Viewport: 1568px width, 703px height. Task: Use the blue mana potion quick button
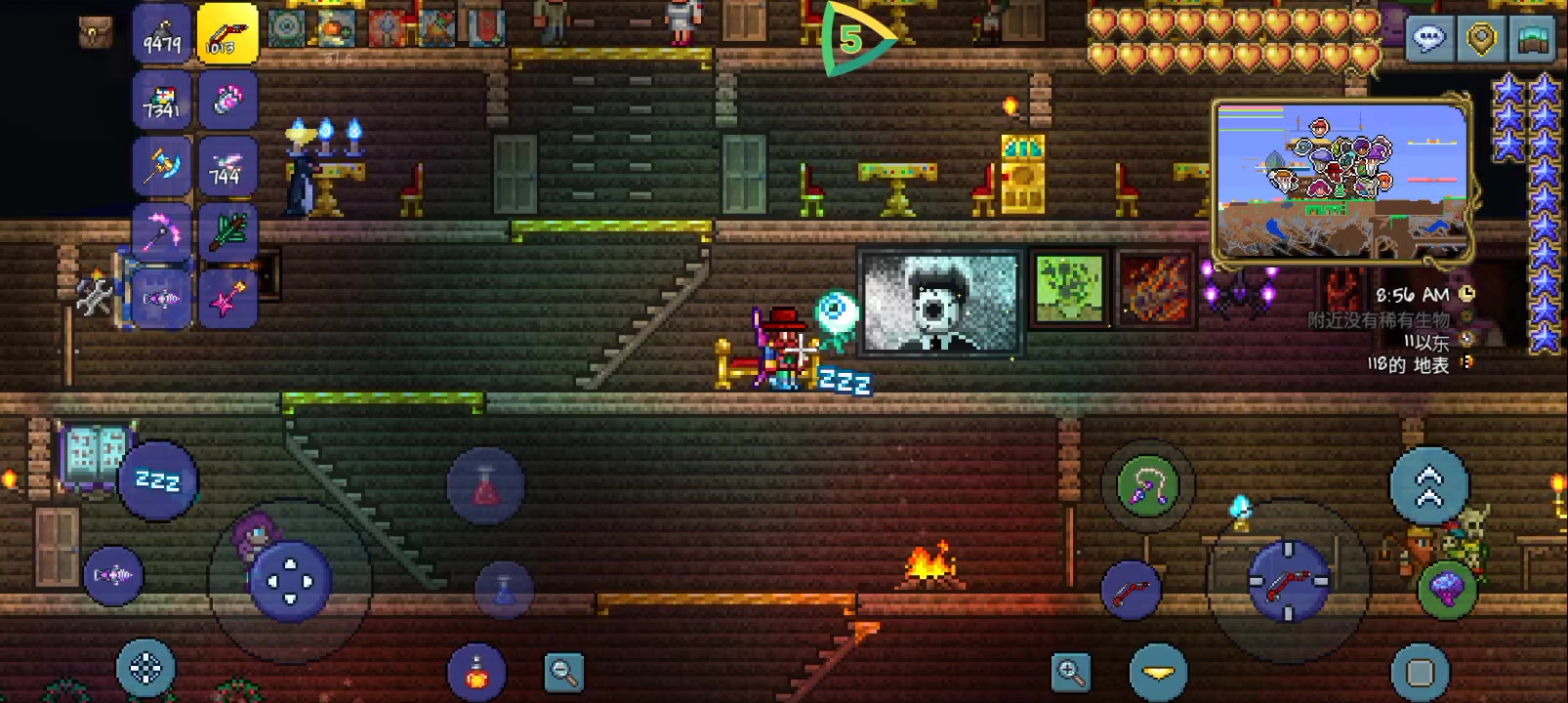(x=504, y=590)
